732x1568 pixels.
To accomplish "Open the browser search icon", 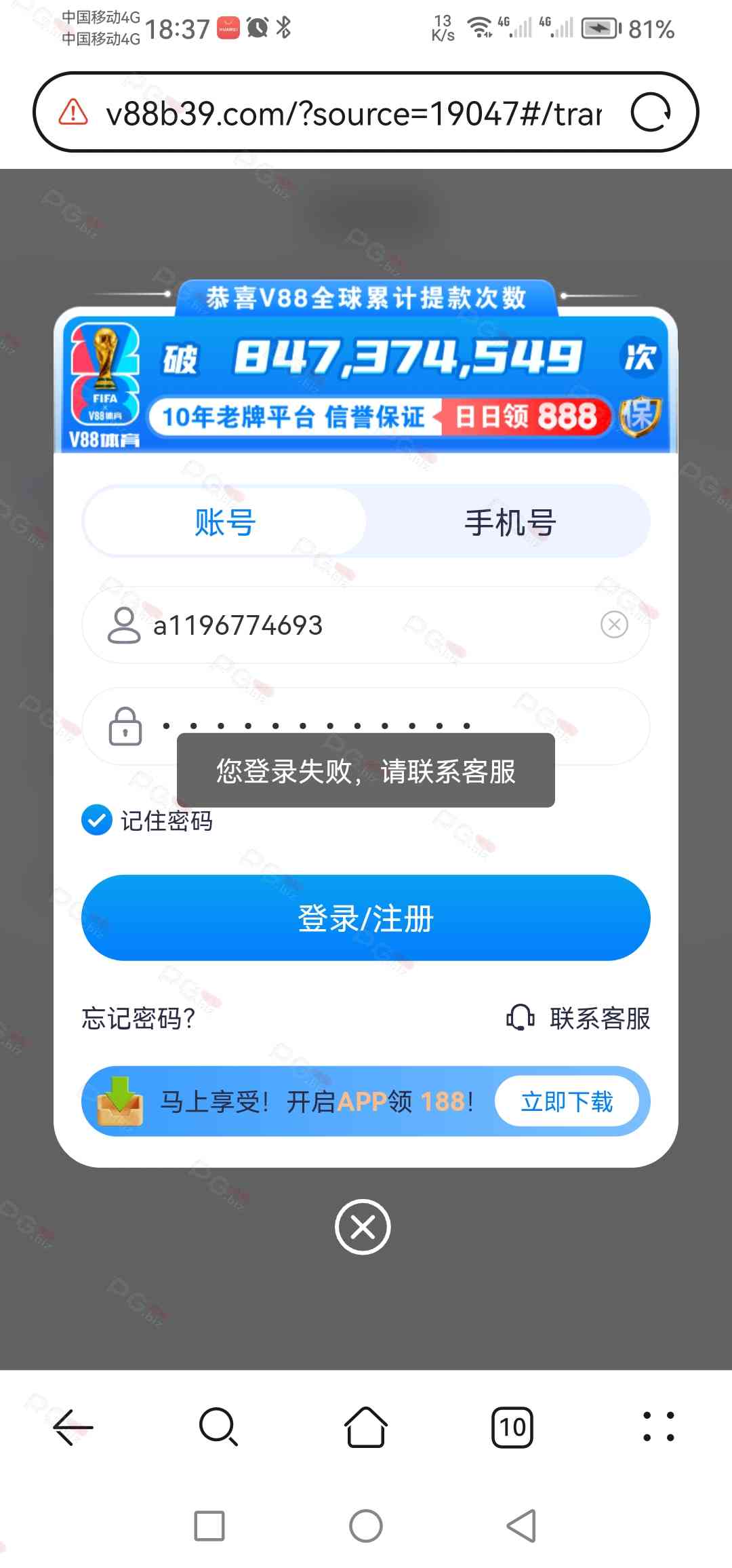I will tap(219, 1427).
